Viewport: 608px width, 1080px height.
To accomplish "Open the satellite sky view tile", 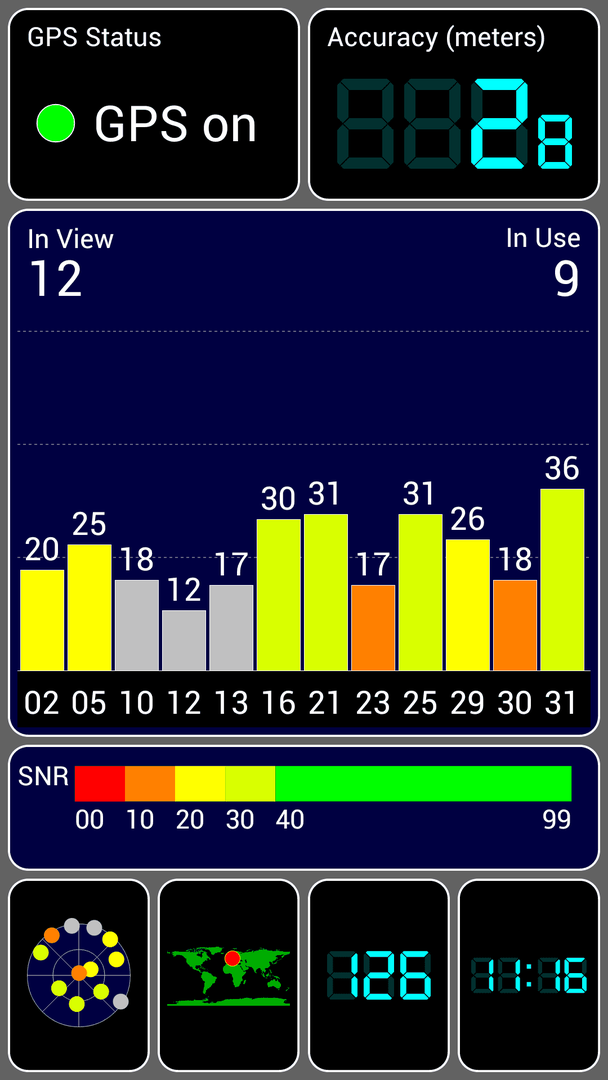I will click(78, 975).
